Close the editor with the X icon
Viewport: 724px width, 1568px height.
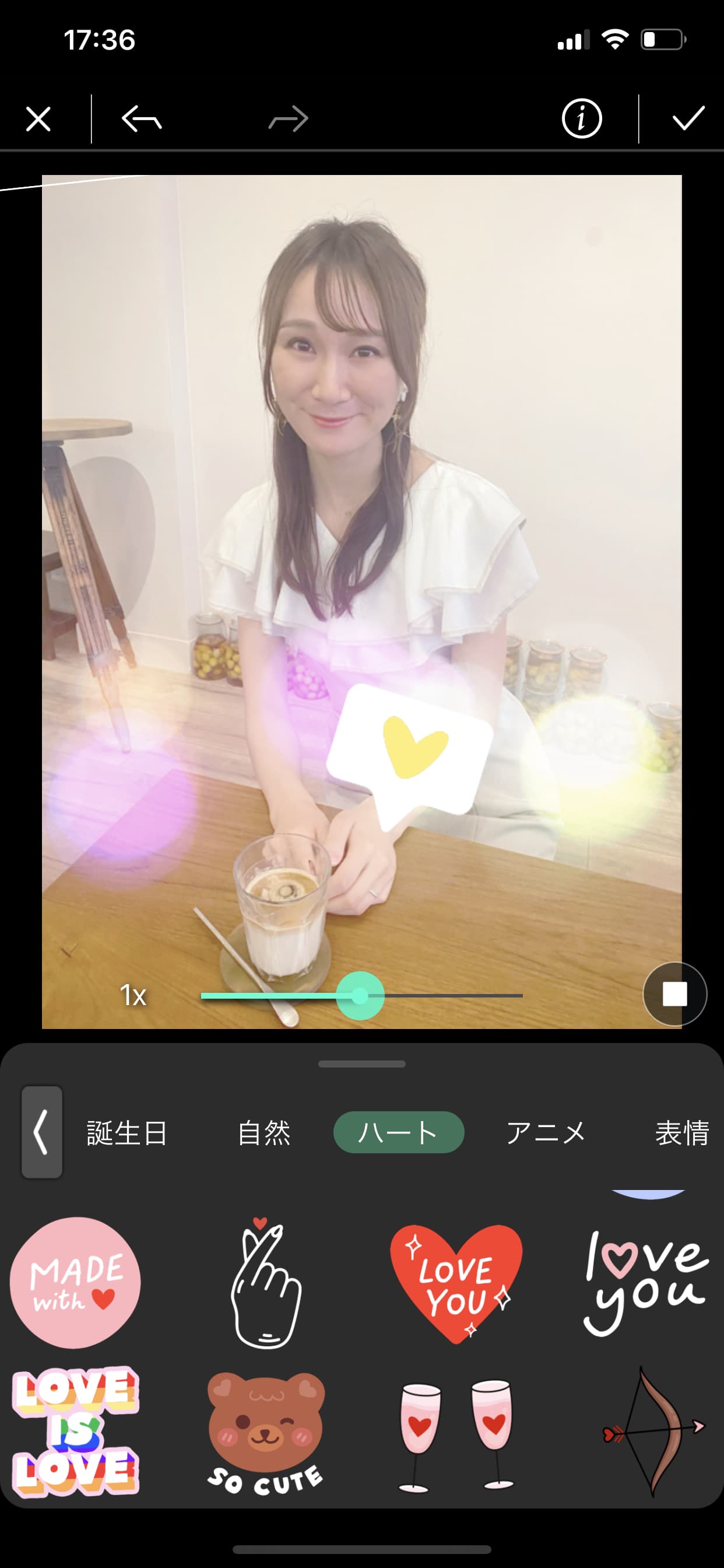tap(38, 118)
